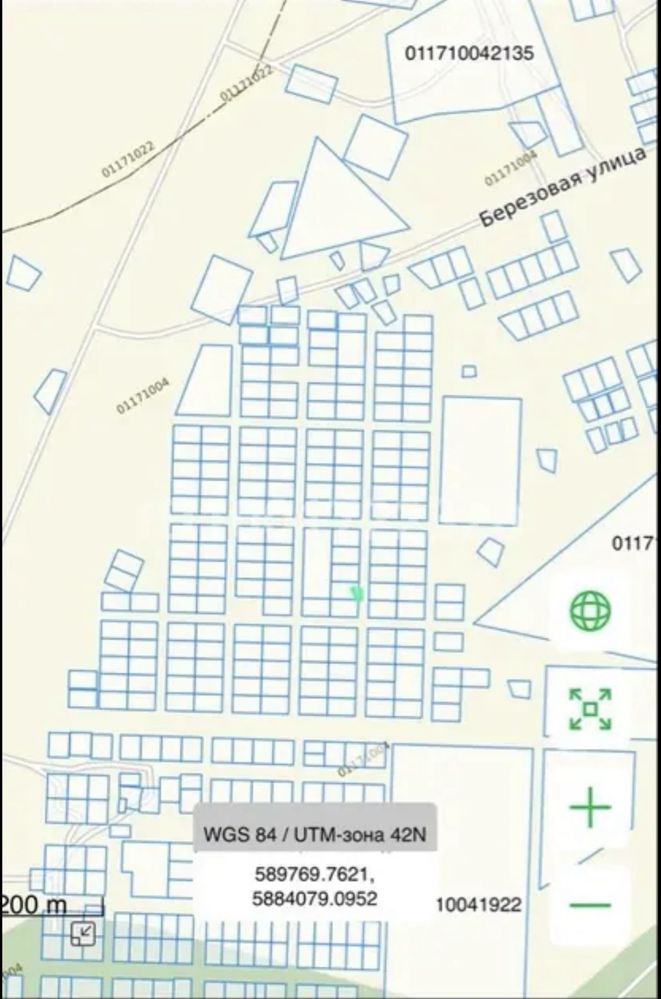Fit map to full extent

590,708
